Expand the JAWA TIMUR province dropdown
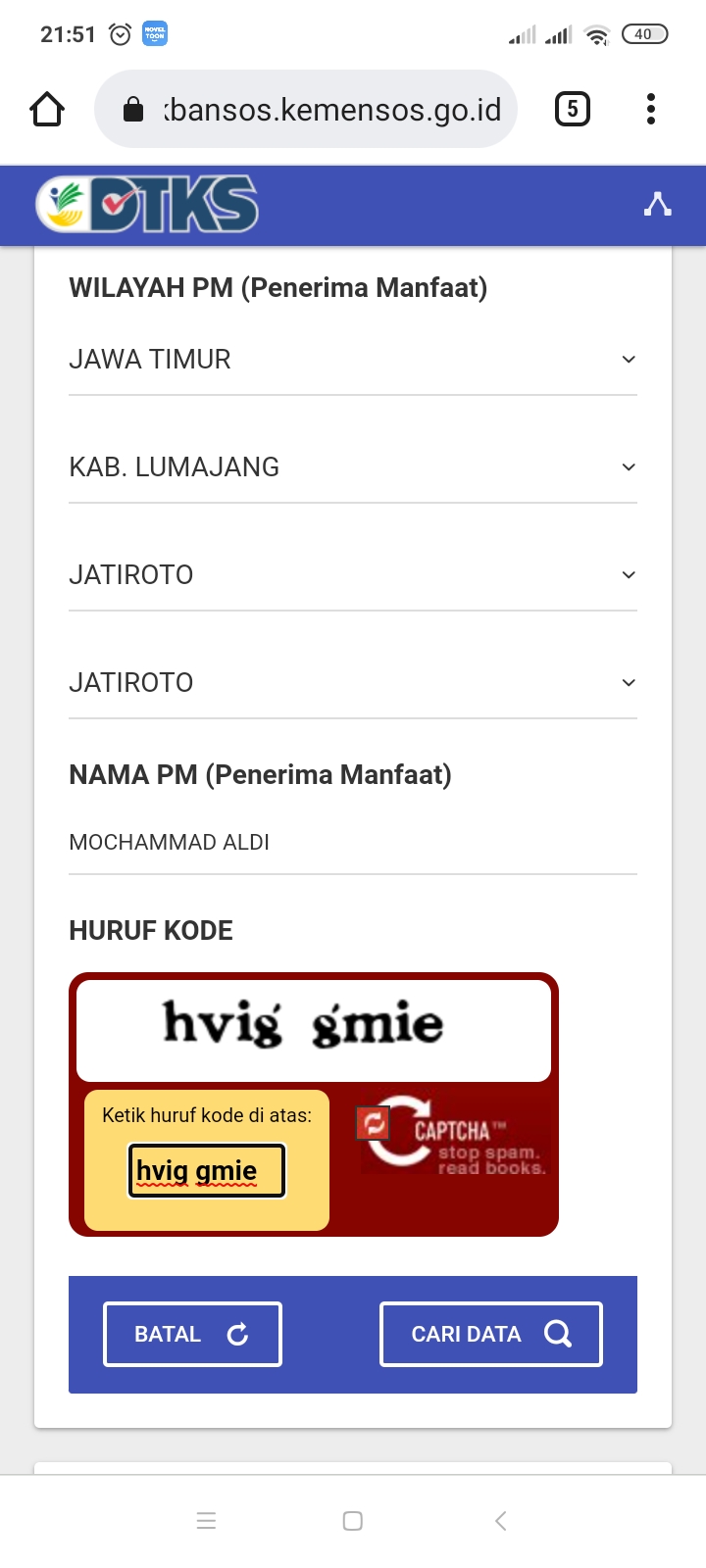The height and width of the screenshot is (1568, 706). (353, 360)
